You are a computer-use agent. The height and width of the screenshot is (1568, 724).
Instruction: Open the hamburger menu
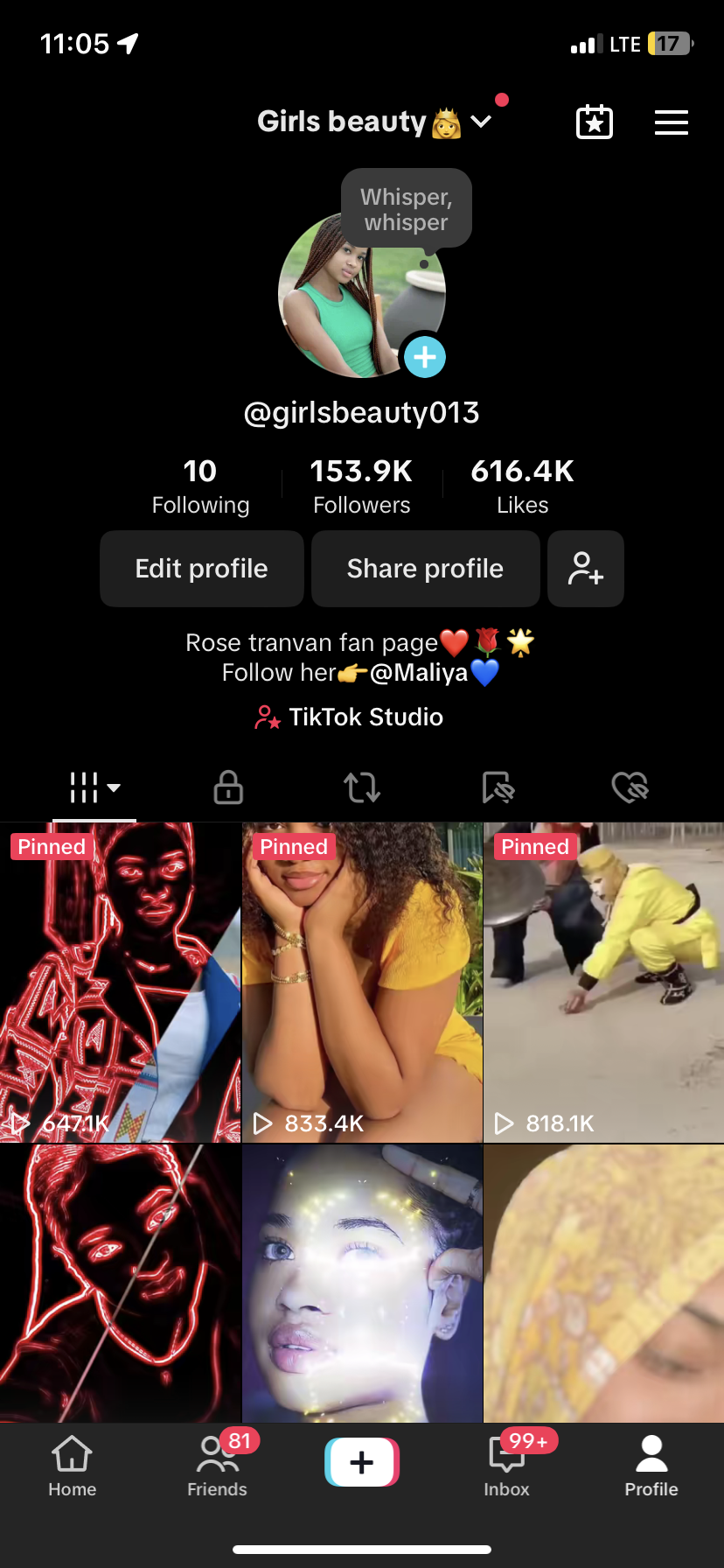click(x=671, y=122)
